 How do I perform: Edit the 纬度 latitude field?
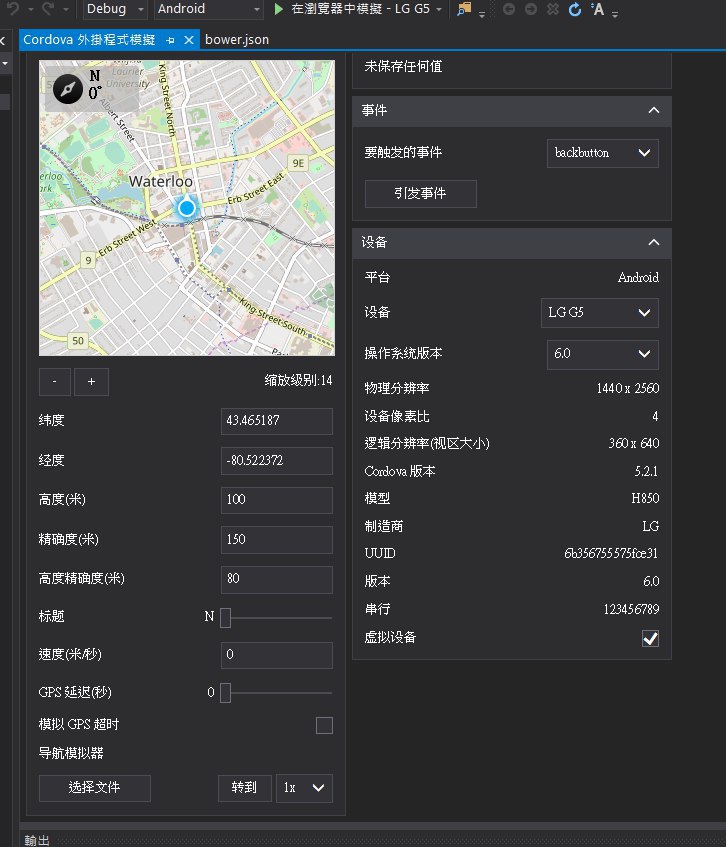point(276,421)
